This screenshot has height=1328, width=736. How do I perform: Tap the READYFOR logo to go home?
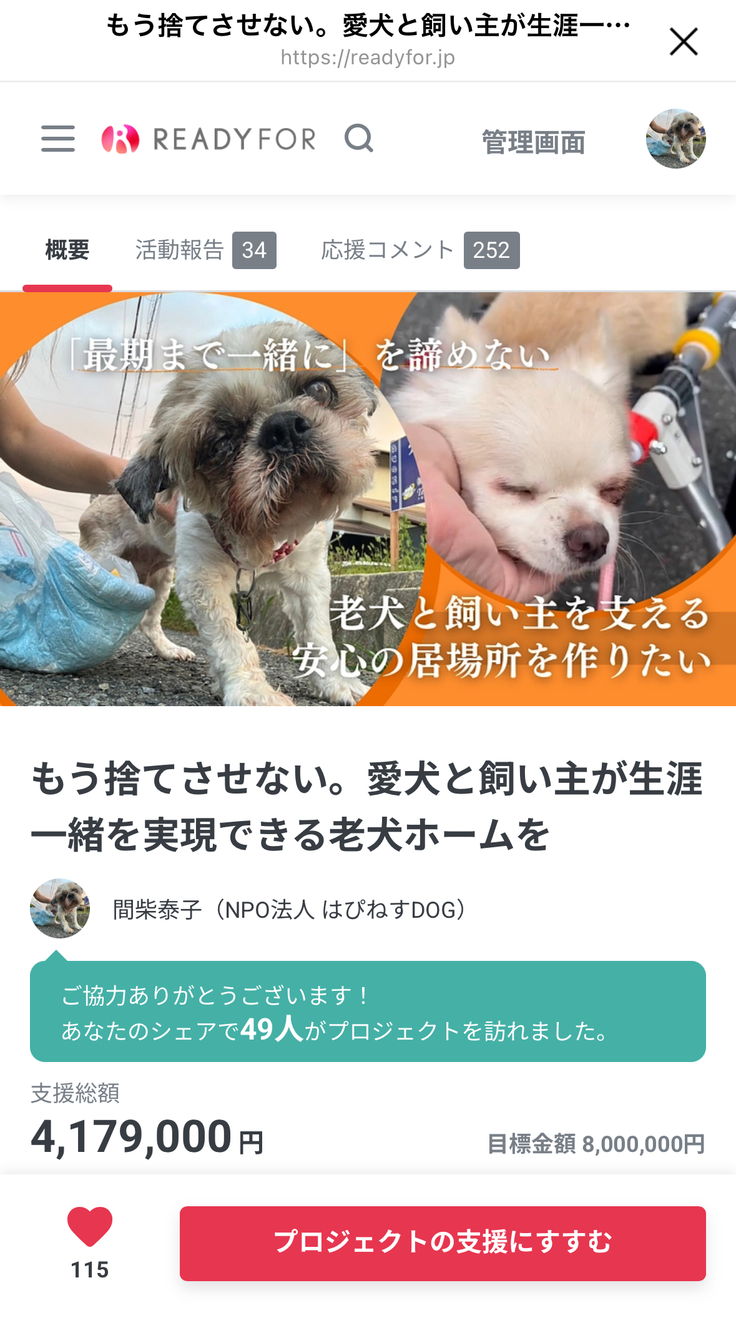(209, 139)
